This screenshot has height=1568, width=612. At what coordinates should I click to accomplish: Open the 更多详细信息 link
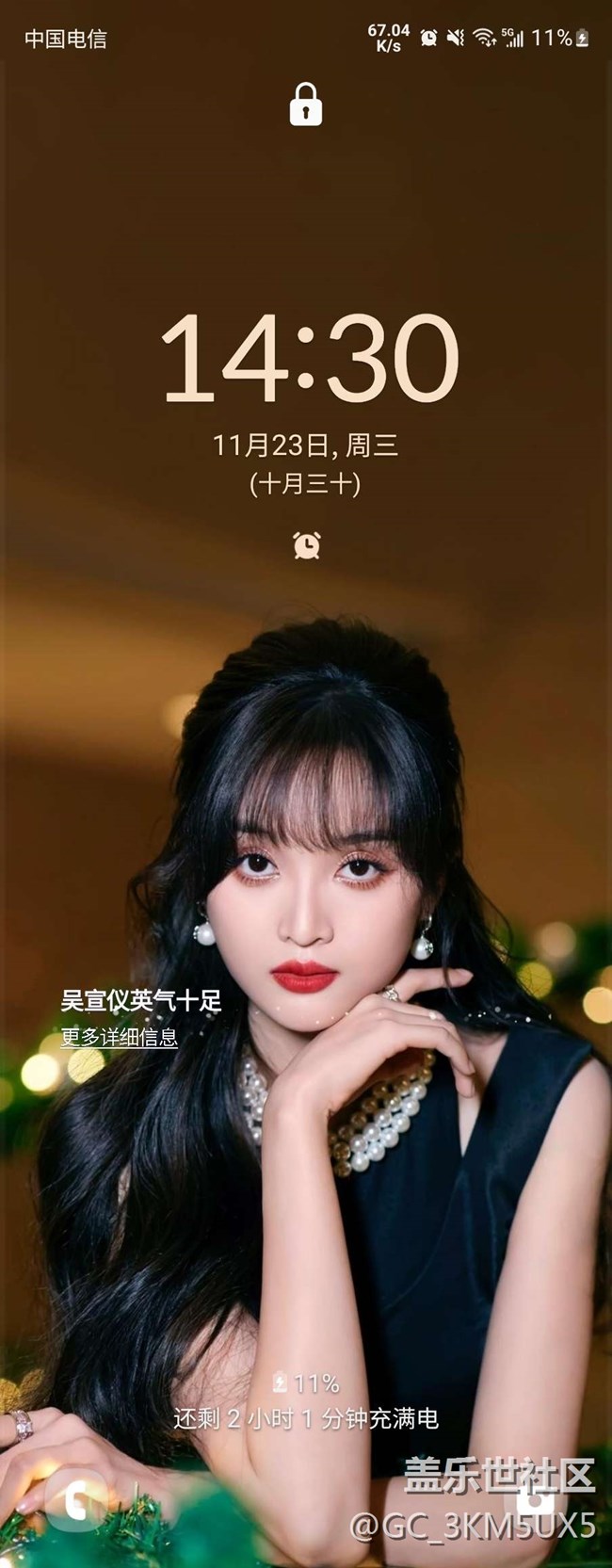click(x=120, y=1037)
